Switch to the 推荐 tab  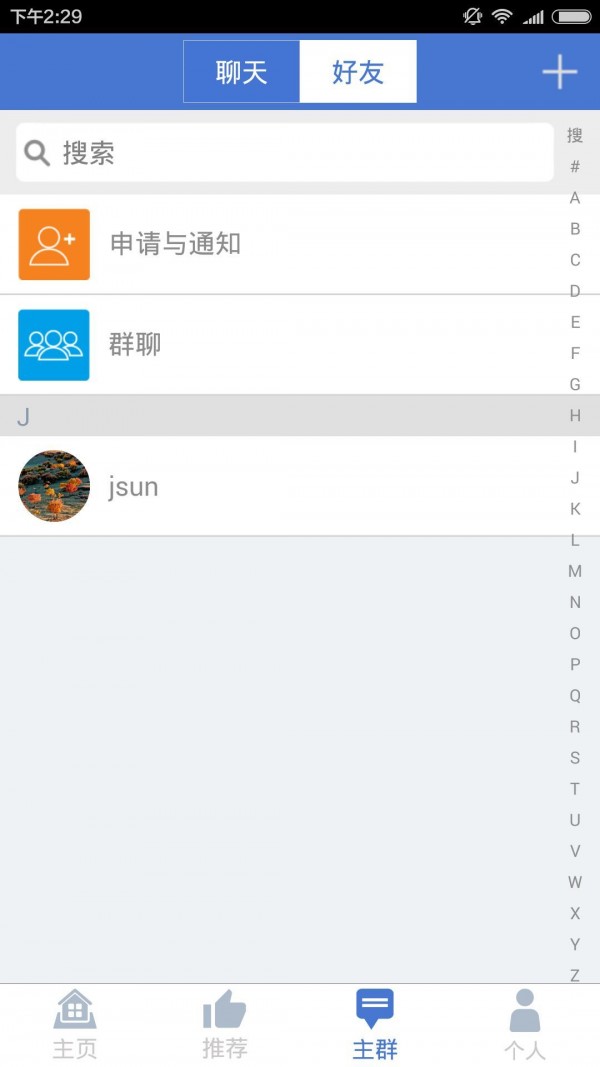coord(225,1025)
